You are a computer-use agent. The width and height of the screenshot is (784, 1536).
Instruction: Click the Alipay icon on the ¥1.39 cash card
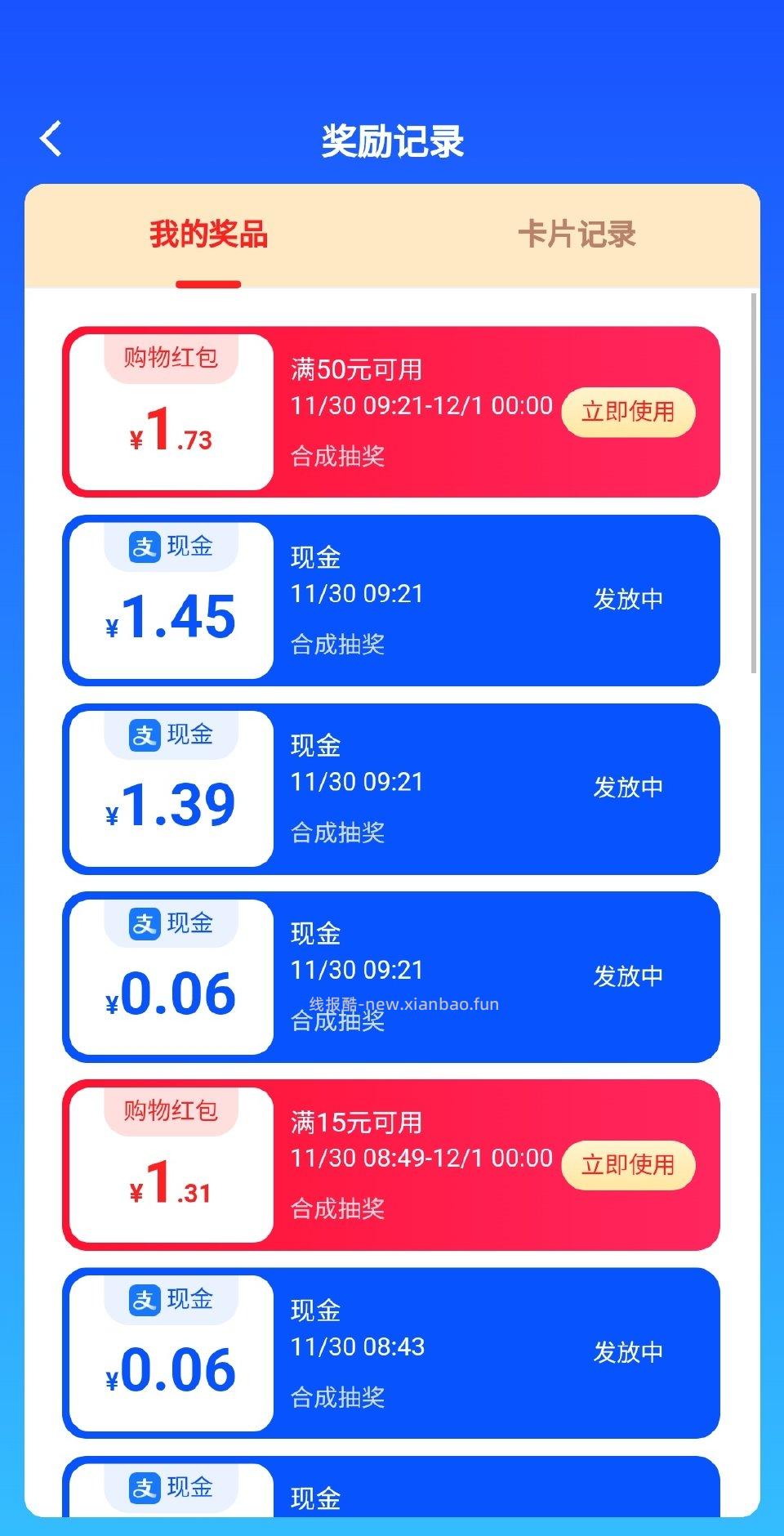140,734
